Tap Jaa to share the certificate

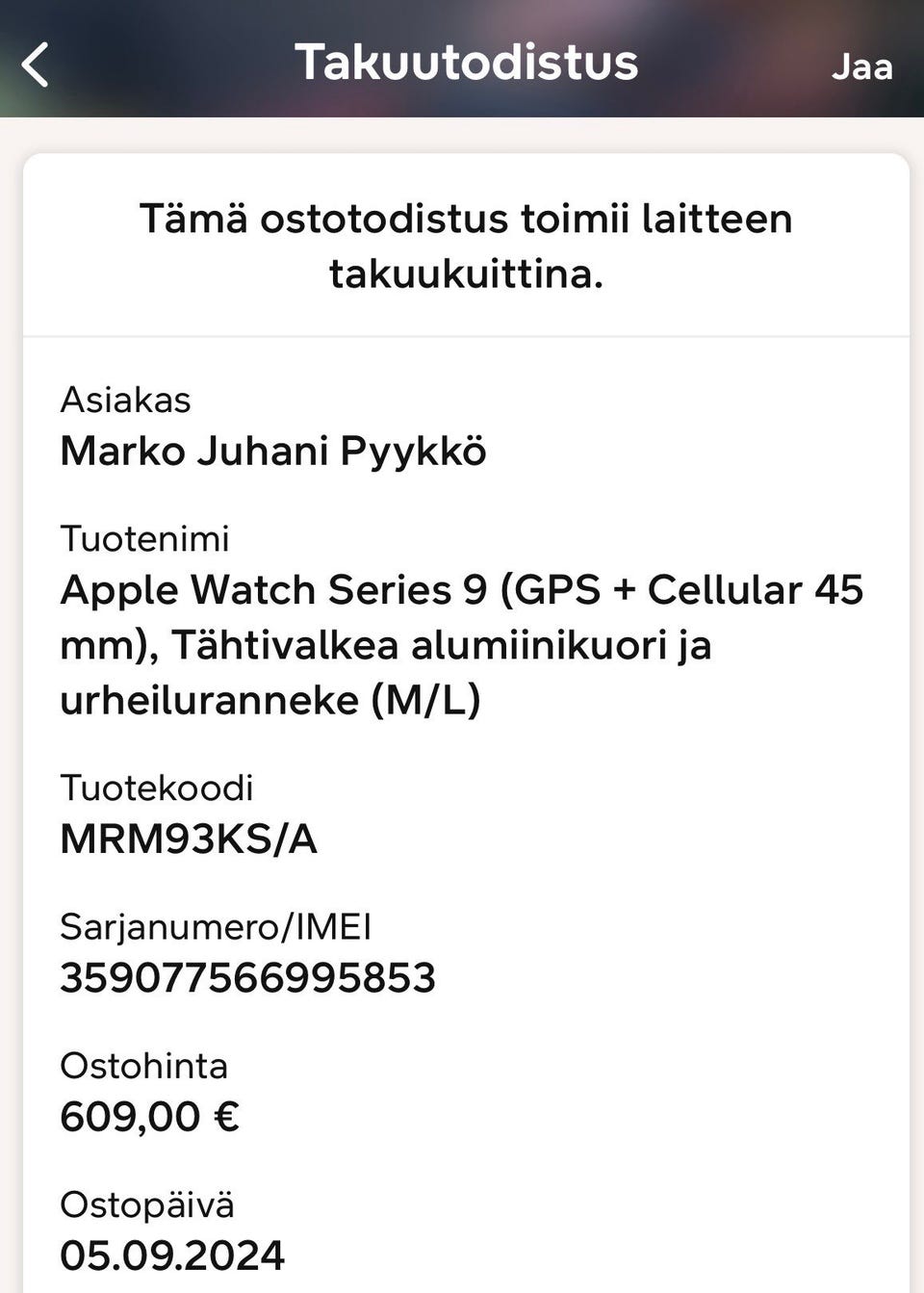tap(861, 67)
